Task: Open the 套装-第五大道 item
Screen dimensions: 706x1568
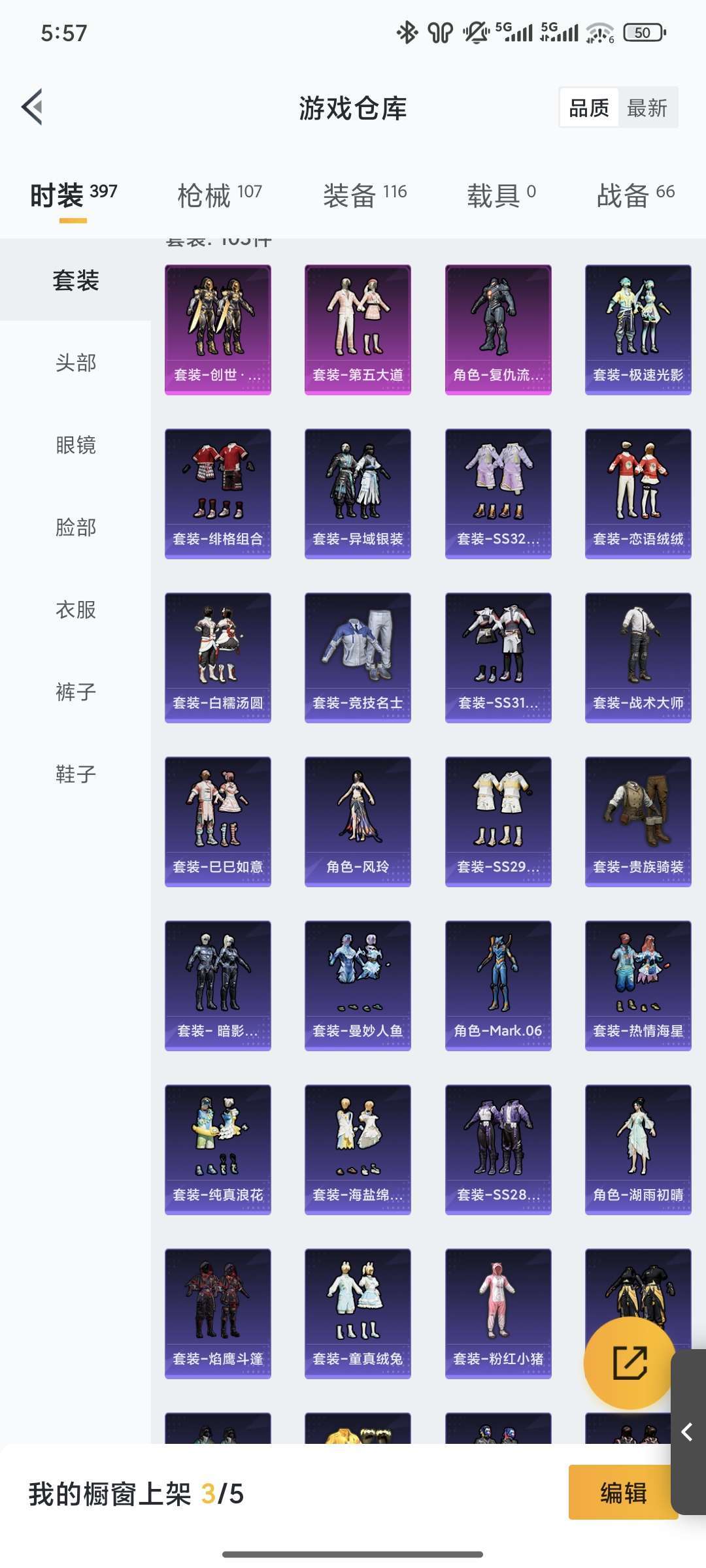Action: (x=358, y=329)
